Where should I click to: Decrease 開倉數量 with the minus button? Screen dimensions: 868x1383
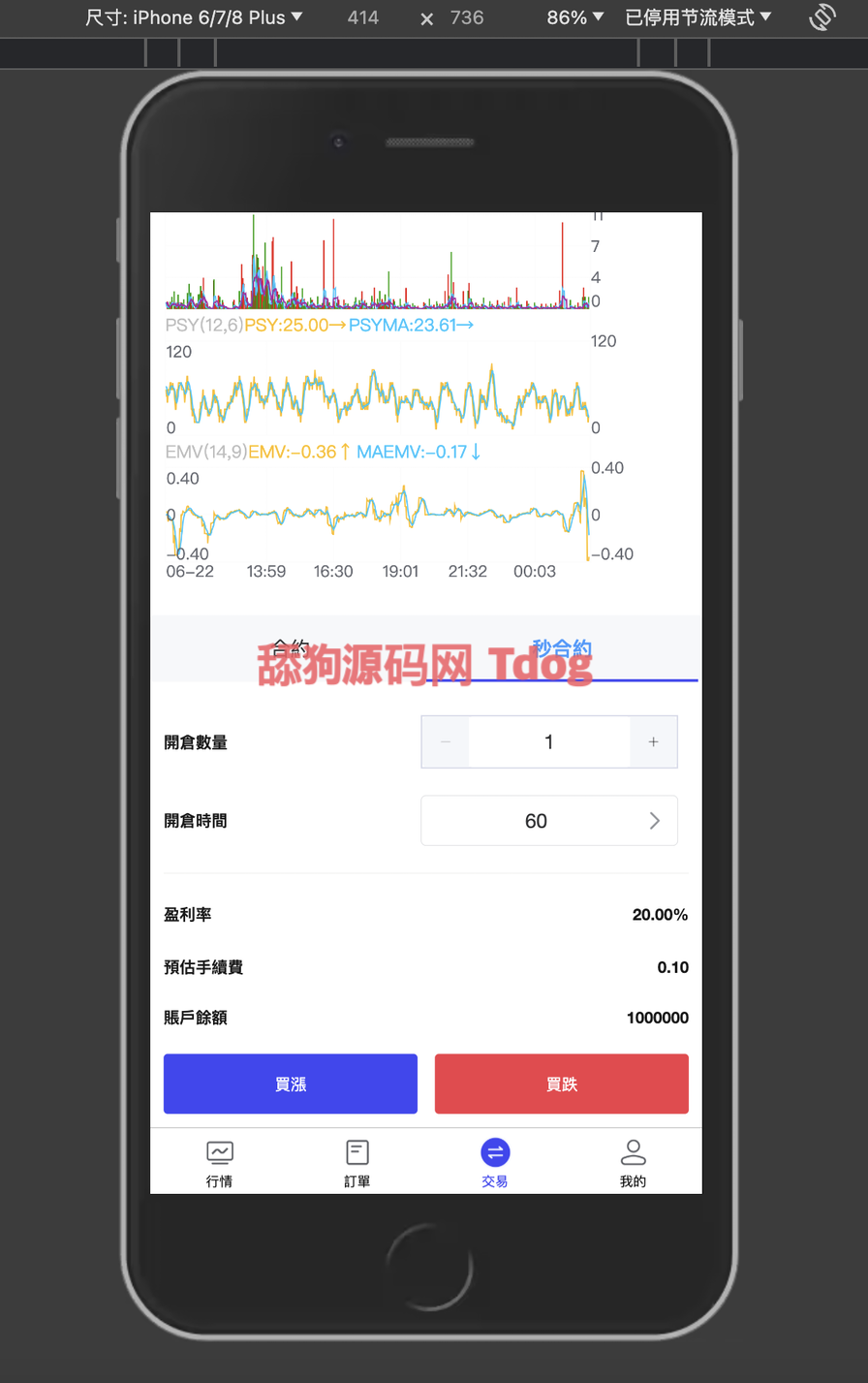tap(446, 742)
